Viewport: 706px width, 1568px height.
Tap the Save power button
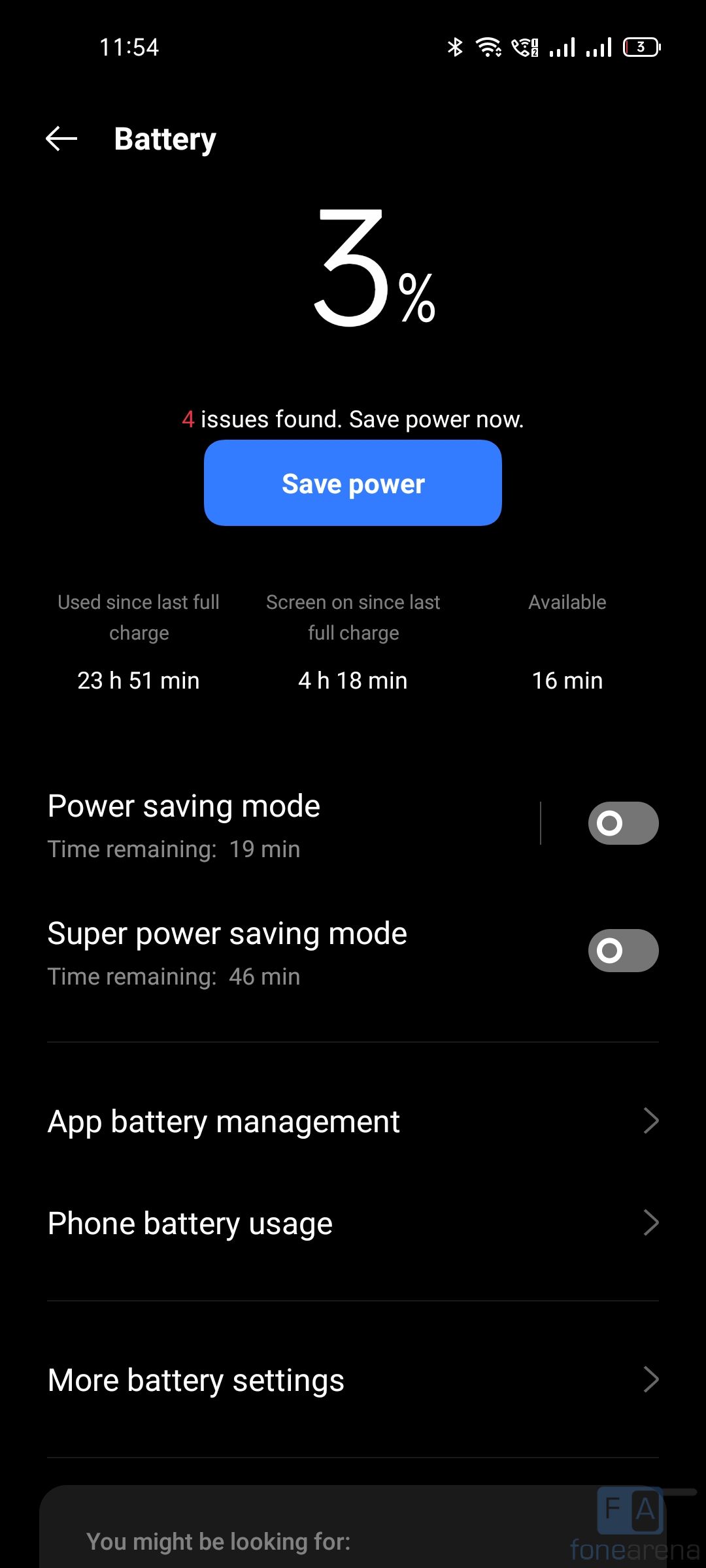[x=353, y=483]
